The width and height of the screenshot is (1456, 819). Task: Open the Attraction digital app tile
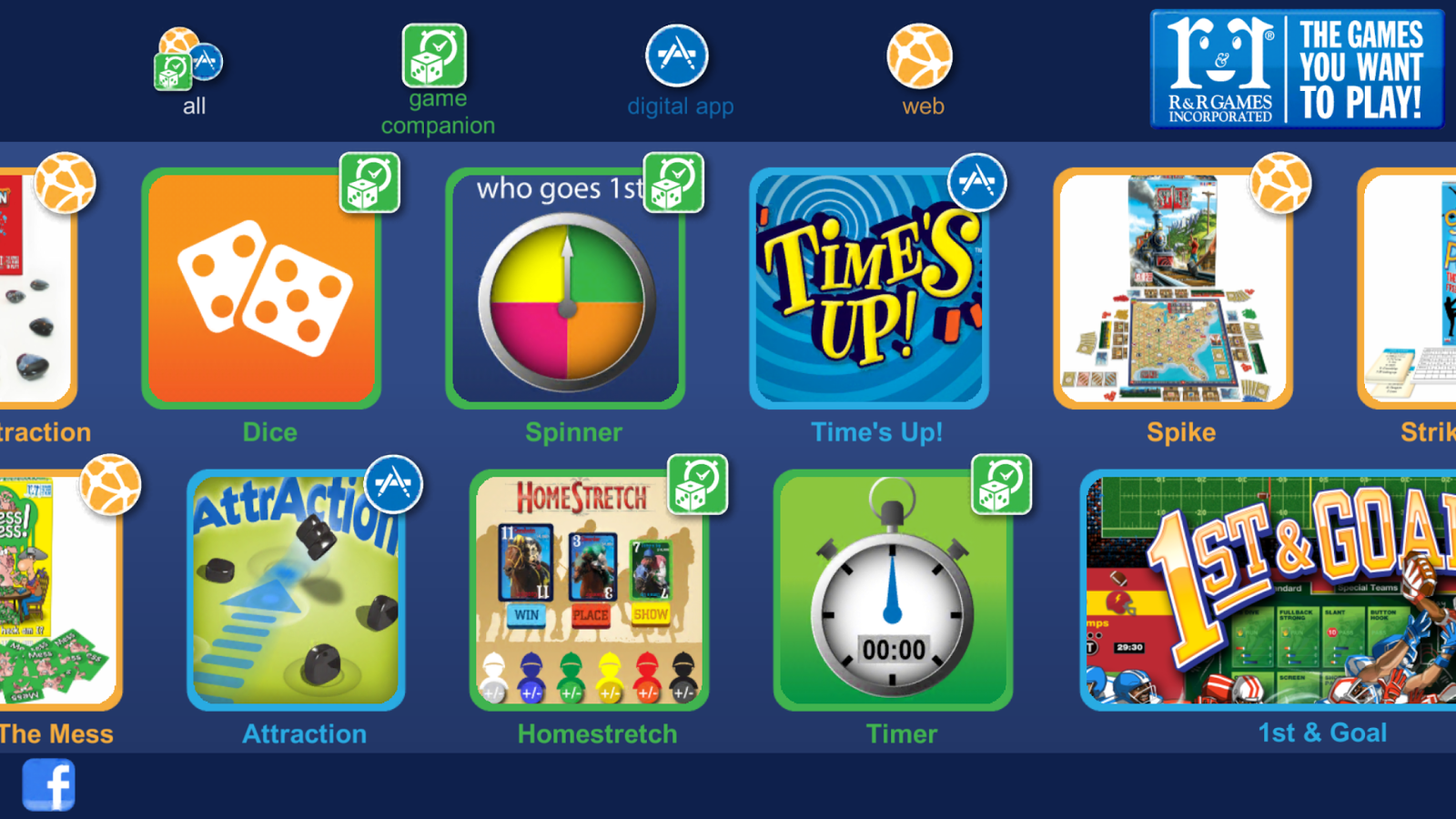pyautogui.click(x=297, y=591)
